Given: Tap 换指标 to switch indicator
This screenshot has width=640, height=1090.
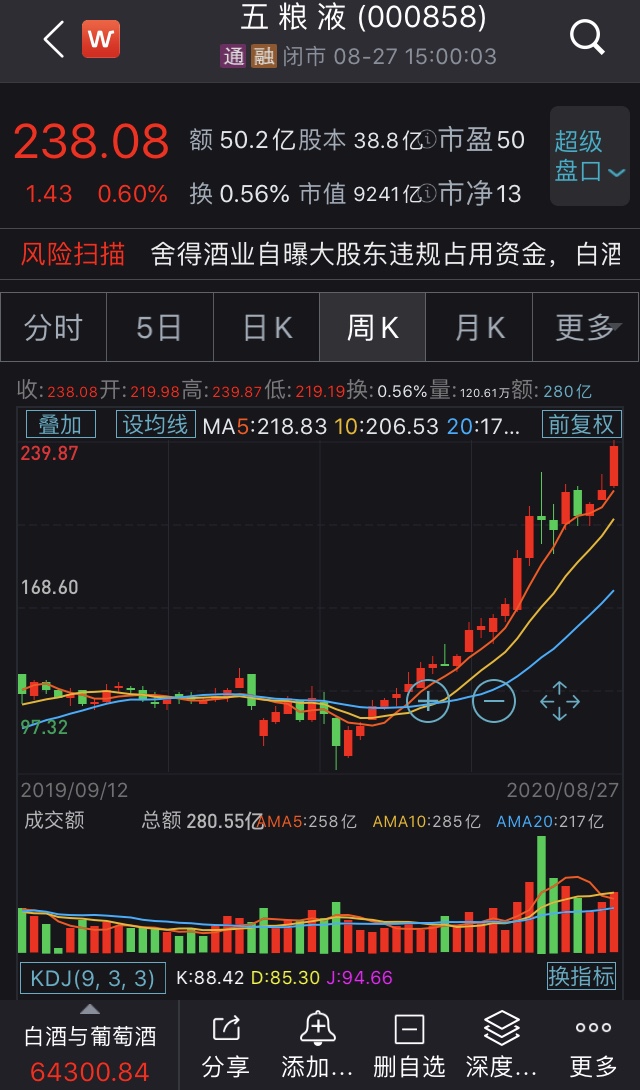Looking at the screenshot, I should point(581,976).
